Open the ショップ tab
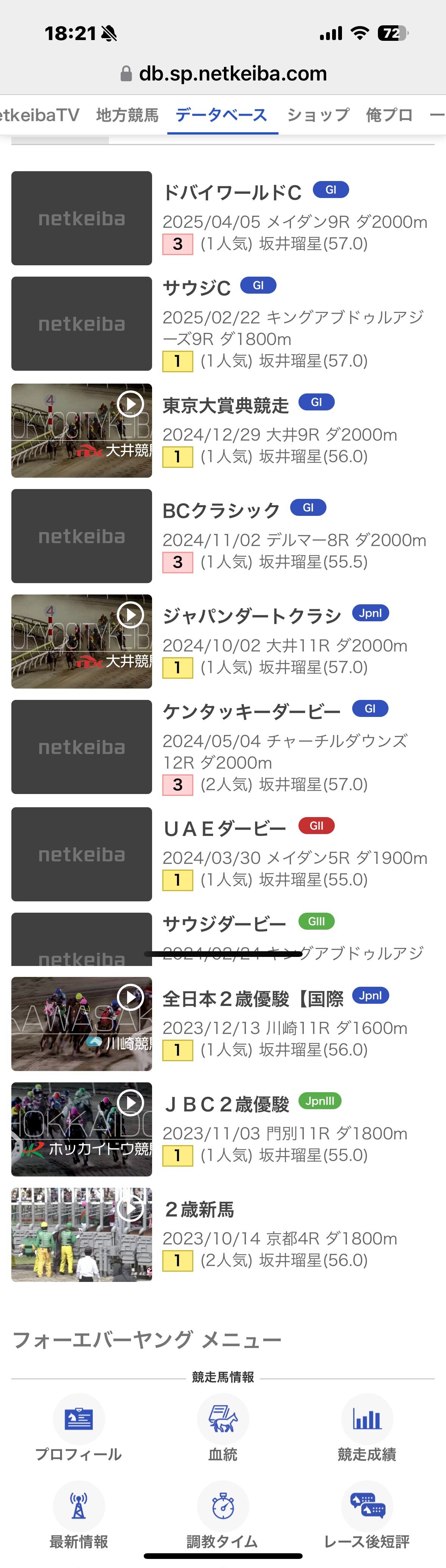This screenshot has width=446, height=1568. pos(317,115)
